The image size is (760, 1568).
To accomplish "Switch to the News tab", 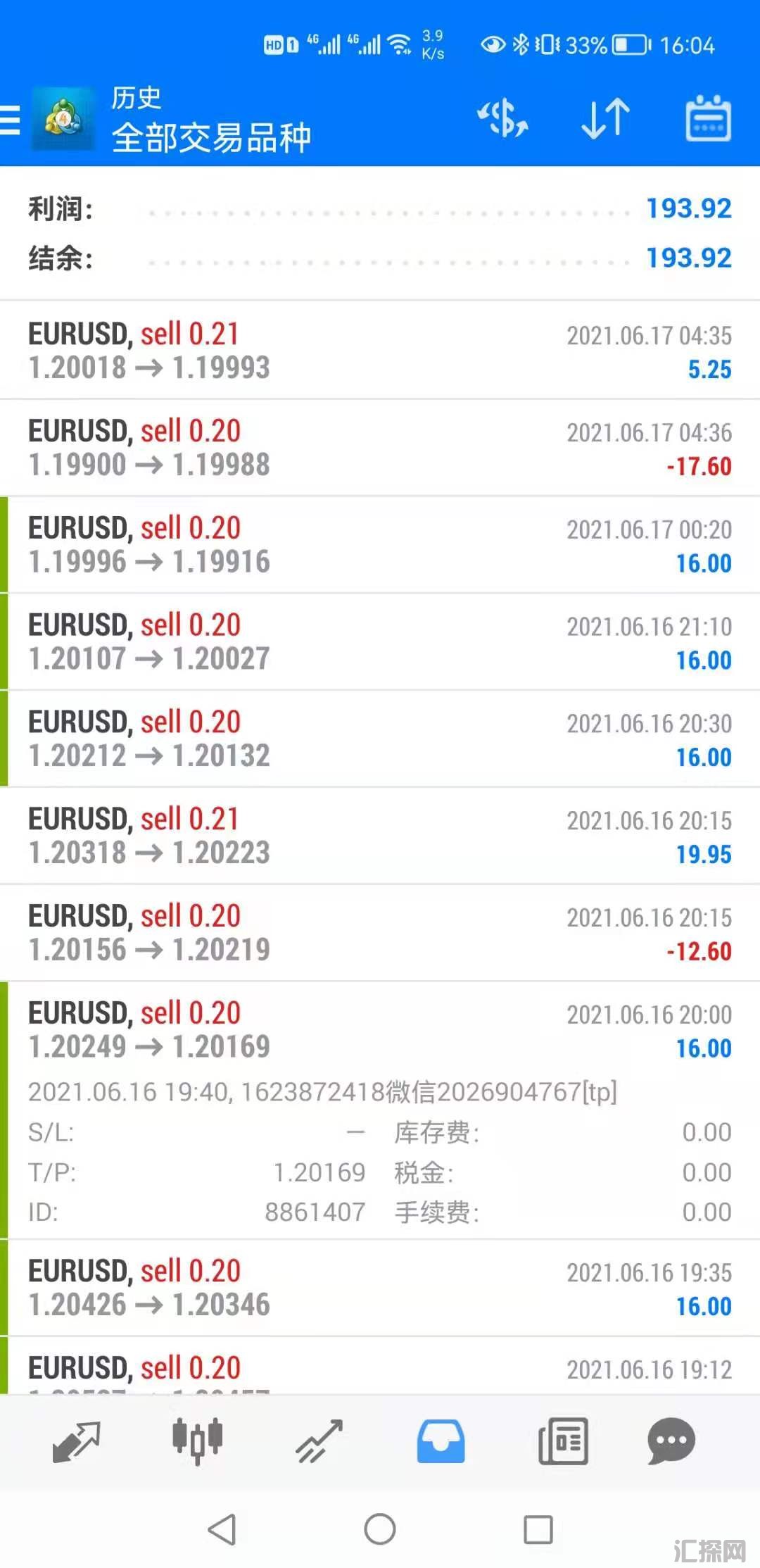I will [563, 1441].
